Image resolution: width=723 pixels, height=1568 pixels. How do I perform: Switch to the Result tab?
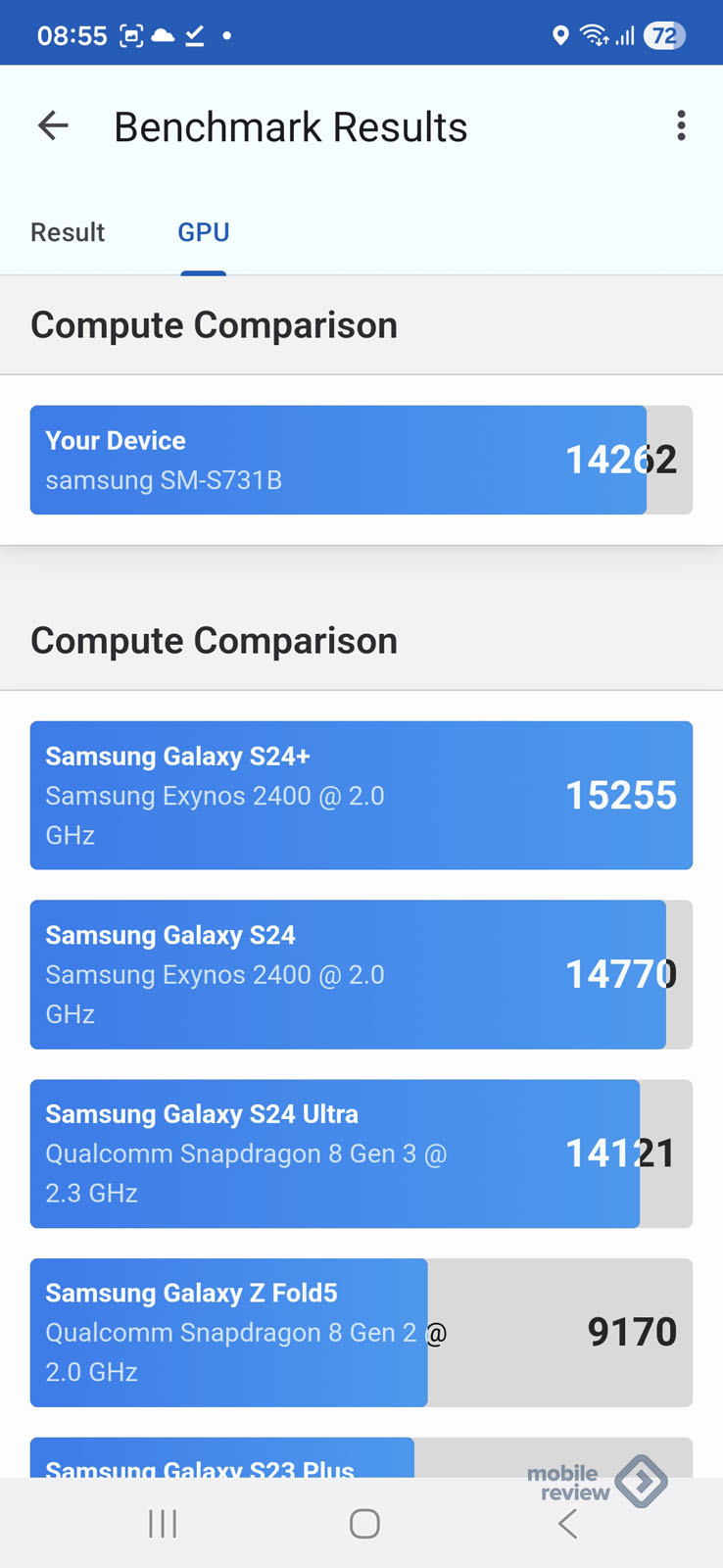pyautogui.click(x=68, y=232)
